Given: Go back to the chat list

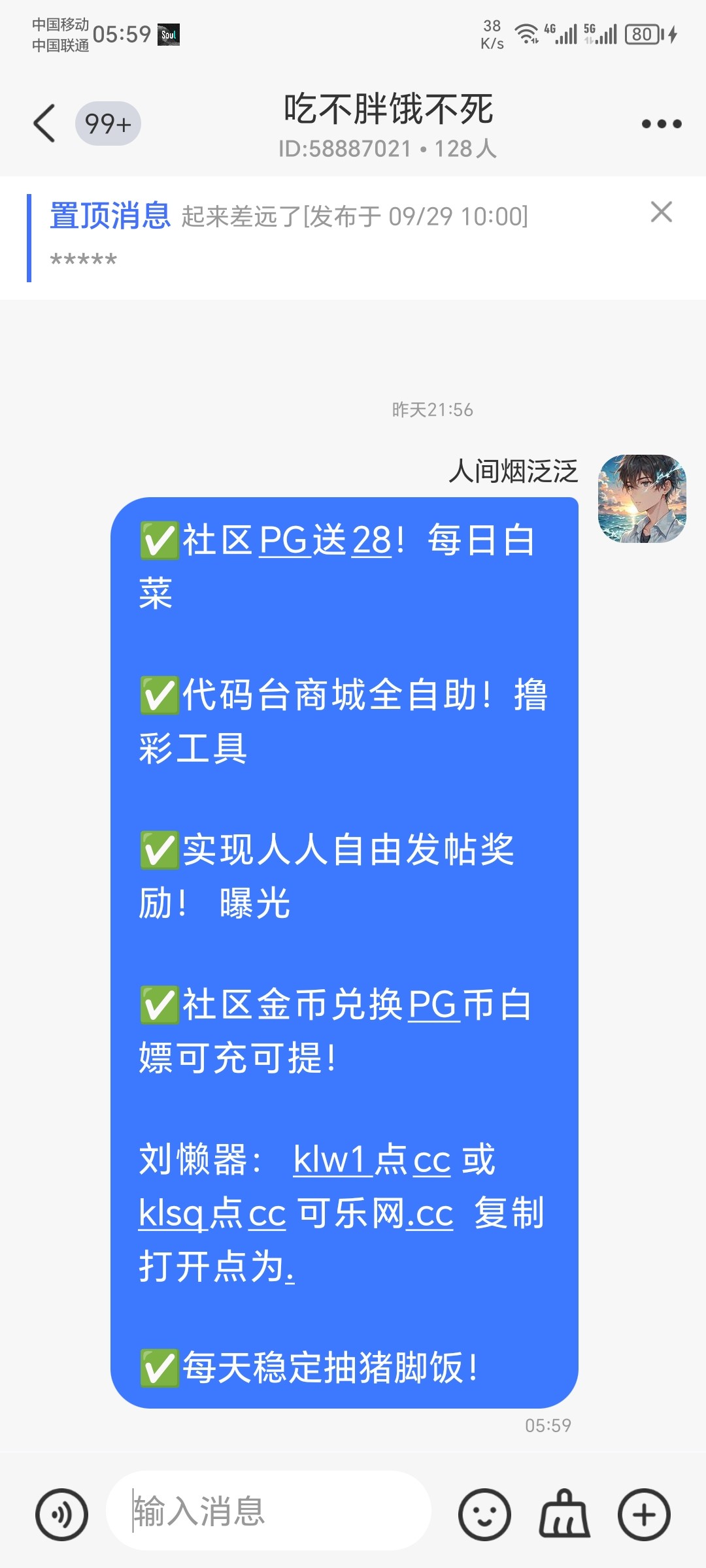Looking at the screenshot, I should coord(44,123).
